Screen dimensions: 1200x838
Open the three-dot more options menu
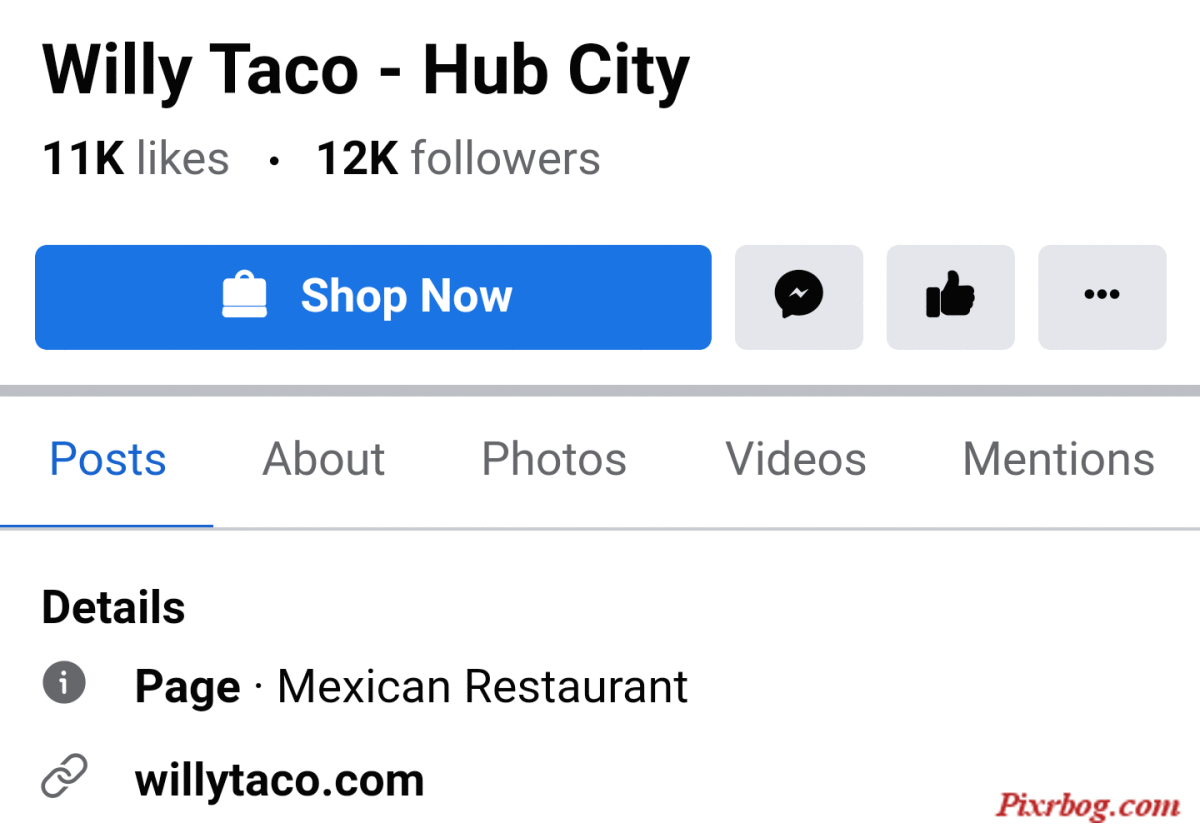tap(1102, 297)
